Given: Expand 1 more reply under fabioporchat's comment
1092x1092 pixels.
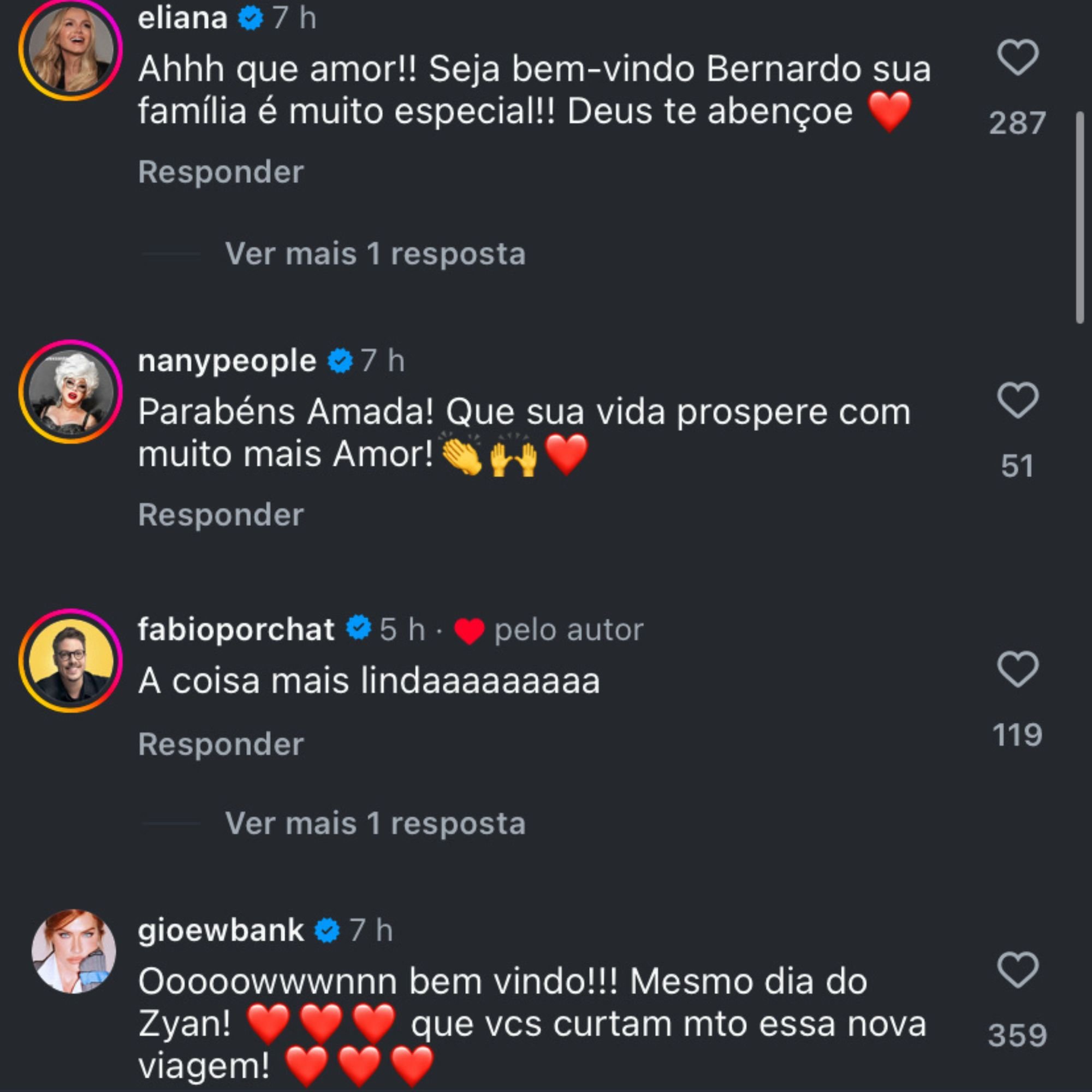Looking at the screenshot, I should click(375, 823).
